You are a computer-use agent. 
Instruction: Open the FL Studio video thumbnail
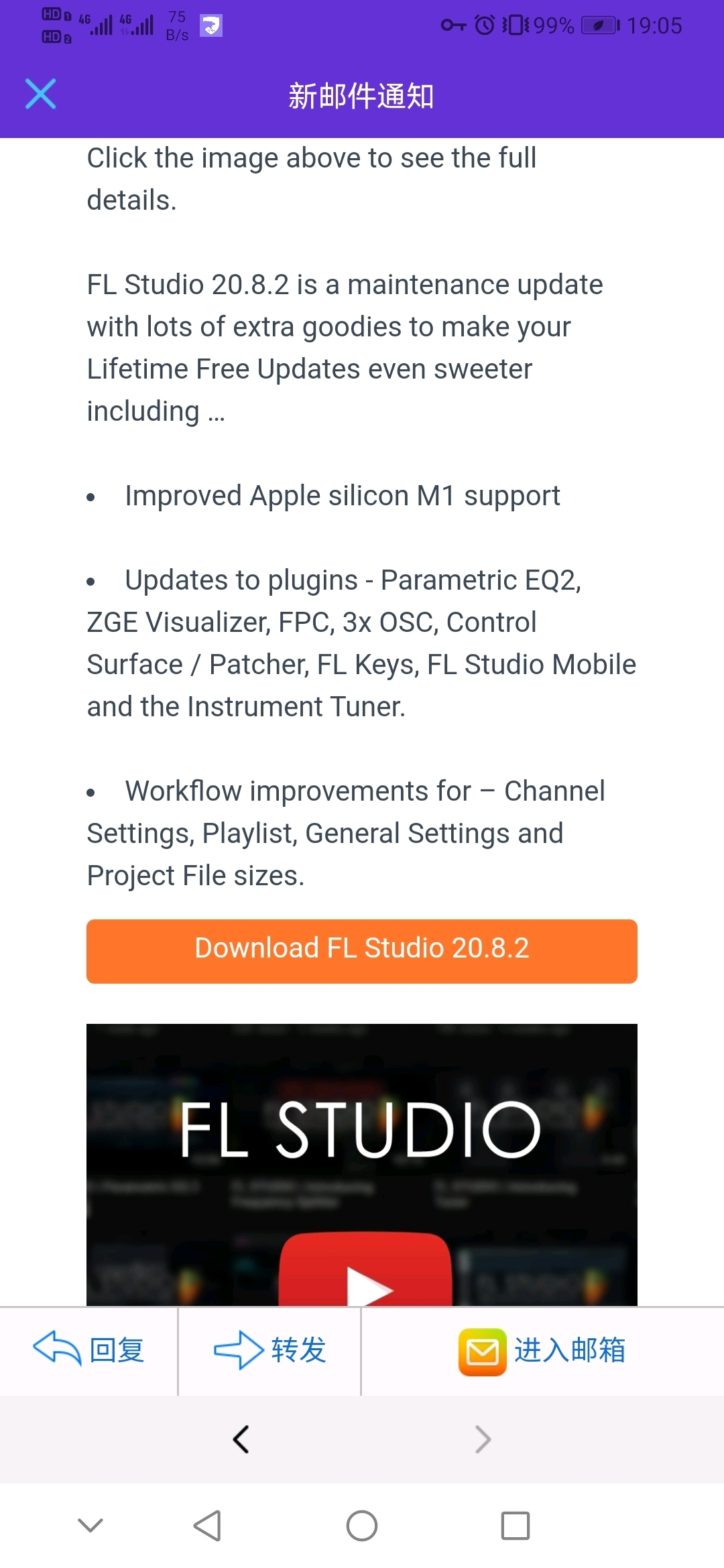click(x=362, y=1165)
